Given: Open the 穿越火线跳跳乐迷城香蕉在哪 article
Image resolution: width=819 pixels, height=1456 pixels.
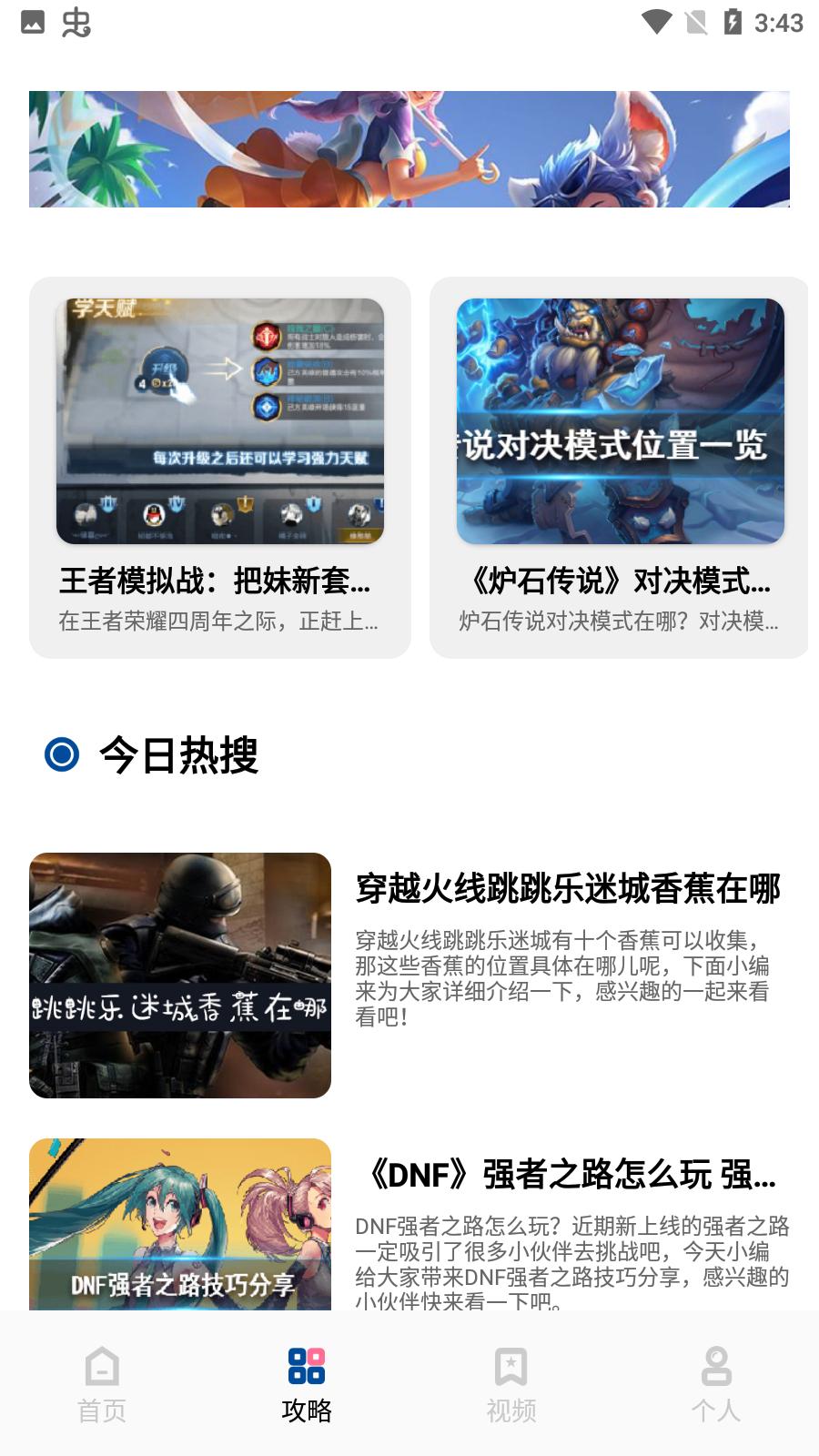Looking at the screenshot, I should [x=409, y=975].
